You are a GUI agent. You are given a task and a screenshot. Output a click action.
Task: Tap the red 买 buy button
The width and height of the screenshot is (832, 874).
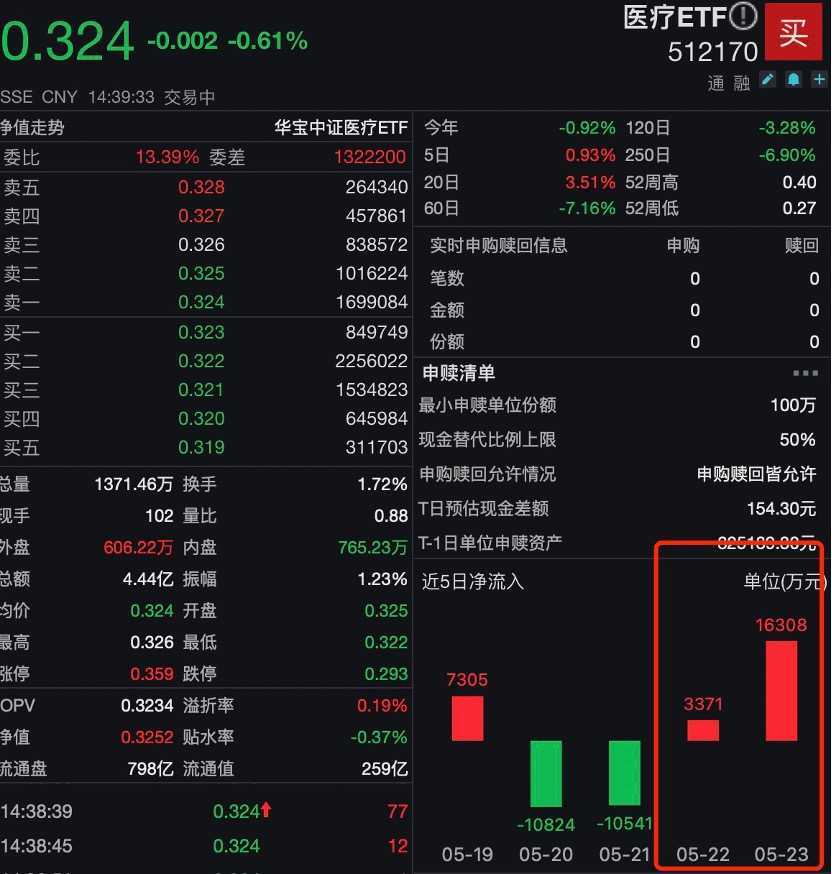pyautogui.click(x=793, y=32)
